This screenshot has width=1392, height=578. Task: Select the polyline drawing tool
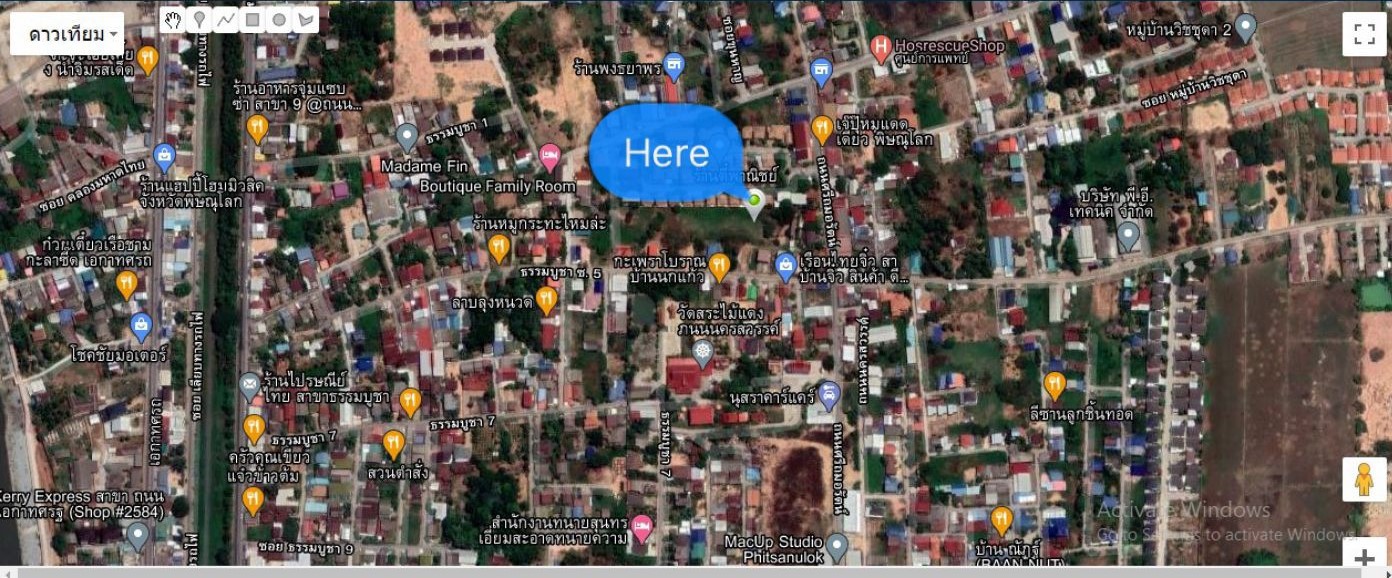click(x=226, y=20)
